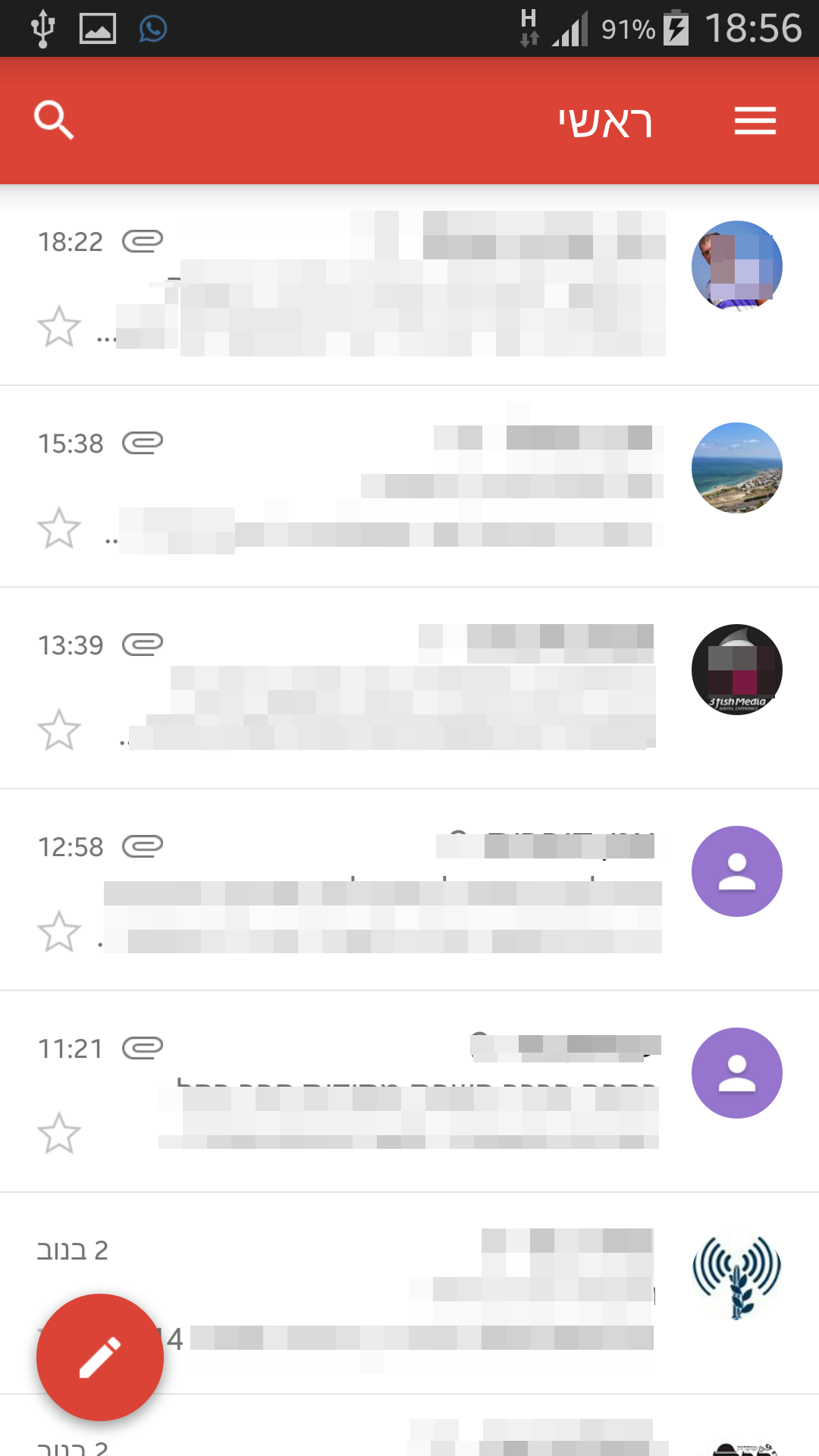The image size is (819, 1456).
Task: Star the 12:58 email
Action: (61, 932)
